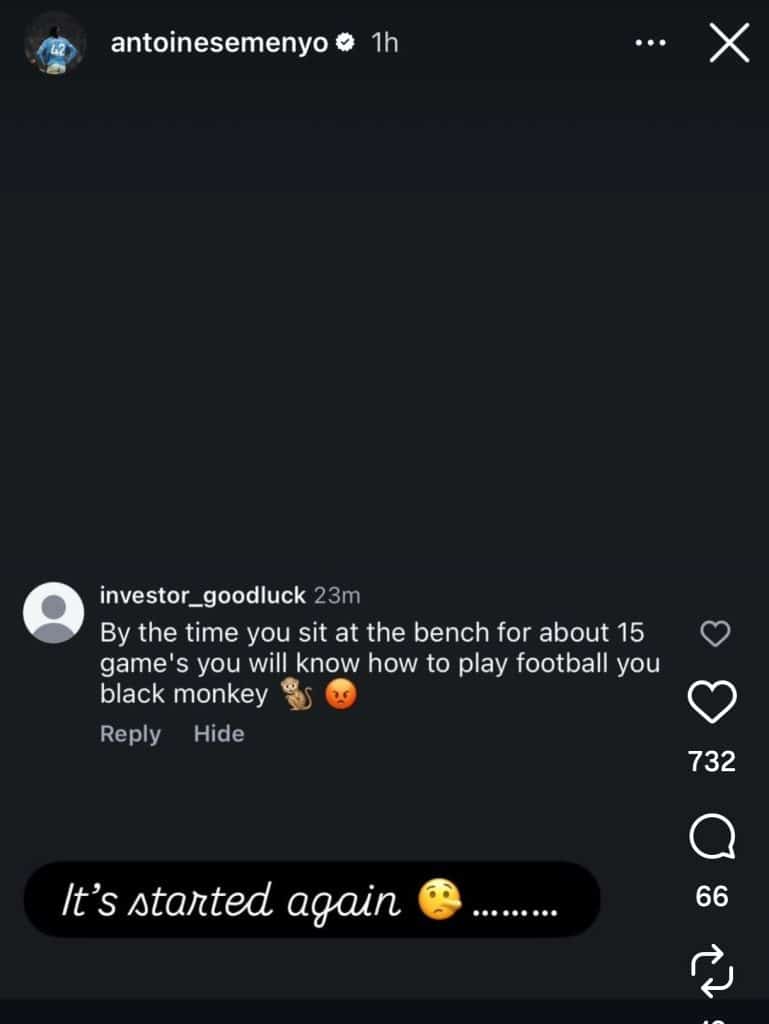Like the comment from investor_goodluck

[x=716, y=633]
